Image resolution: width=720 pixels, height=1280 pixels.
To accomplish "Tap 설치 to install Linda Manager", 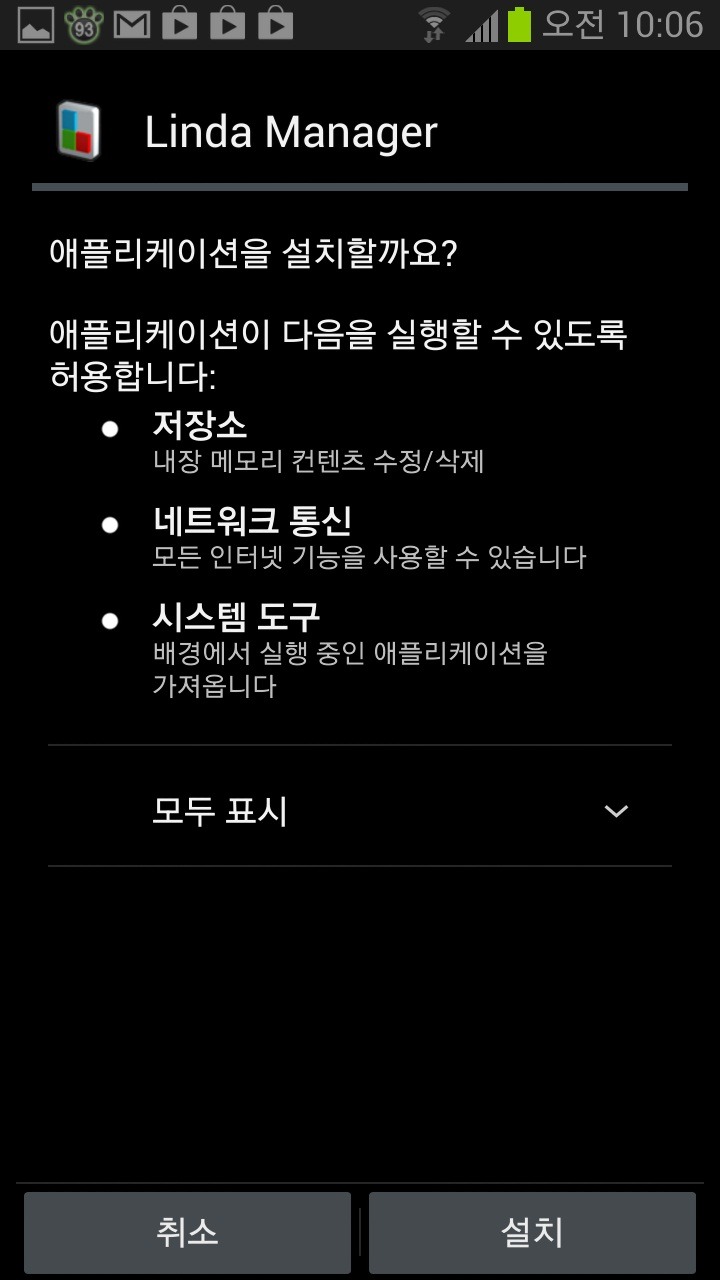I will [x=532, y=1232].
